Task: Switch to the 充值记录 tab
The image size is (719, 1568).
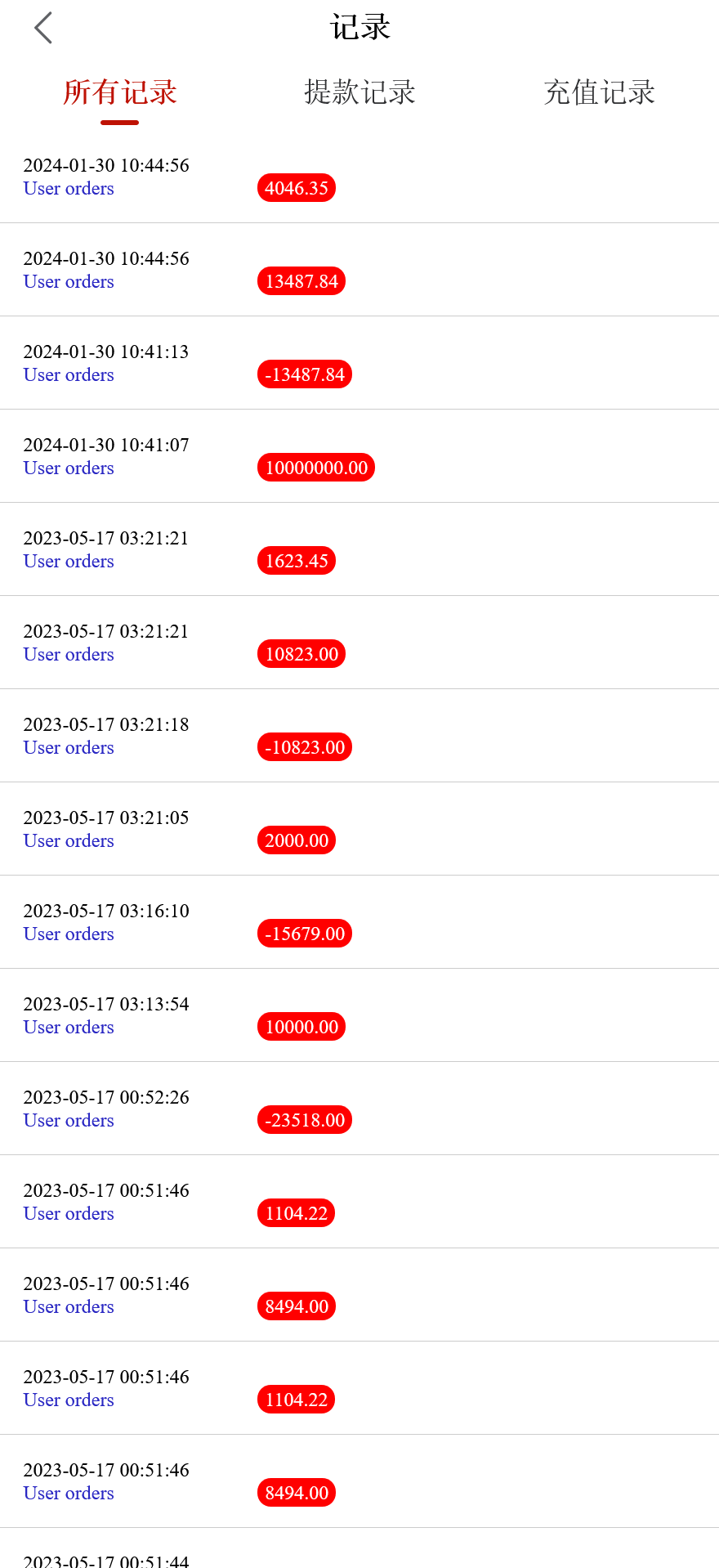Action: click(599, 92)
